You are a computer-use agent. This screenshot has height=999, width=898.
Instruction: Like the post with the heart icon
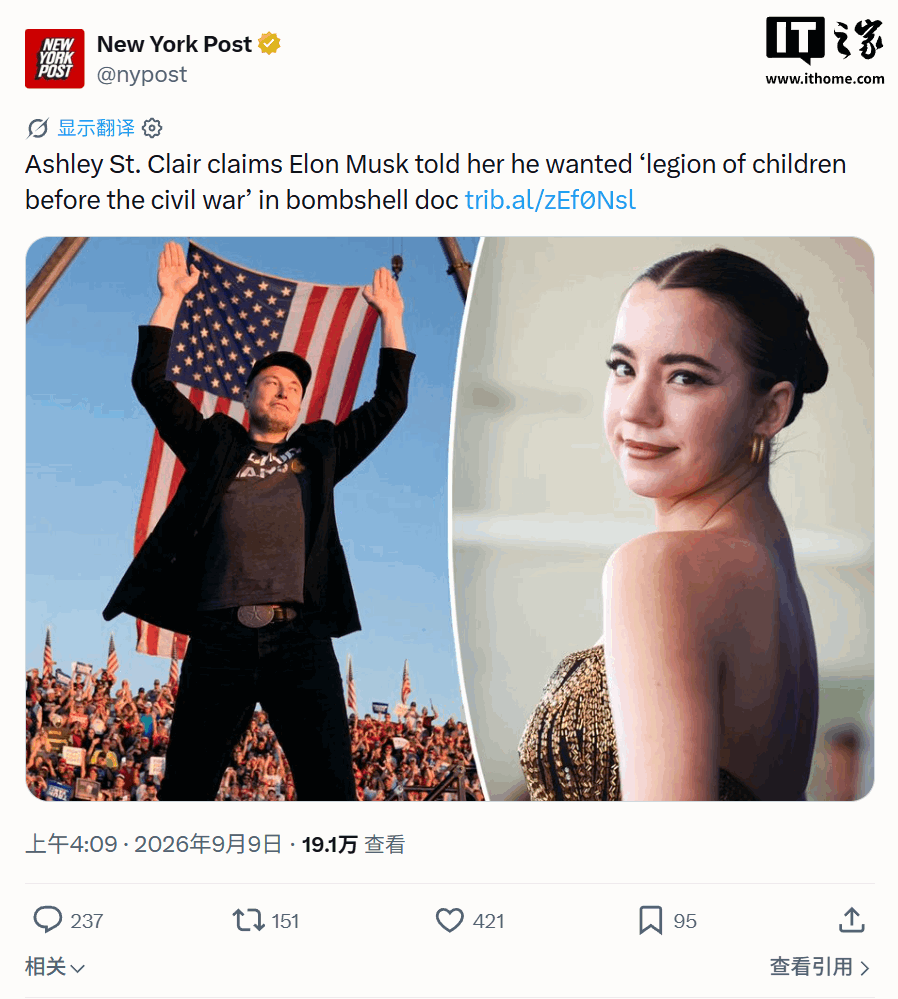449,921
